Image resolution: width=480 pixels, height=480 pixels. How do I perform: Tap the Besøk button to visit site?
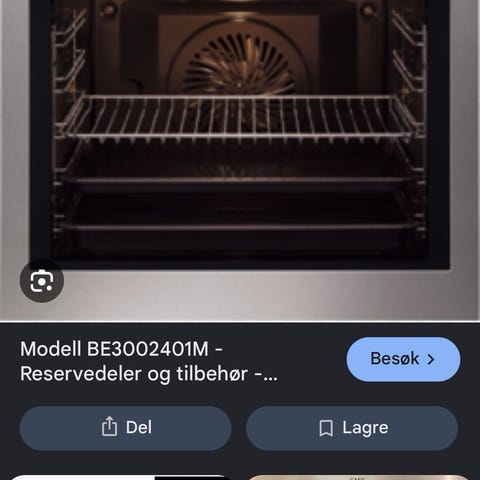pyautogui.click(x=403, y=359)
